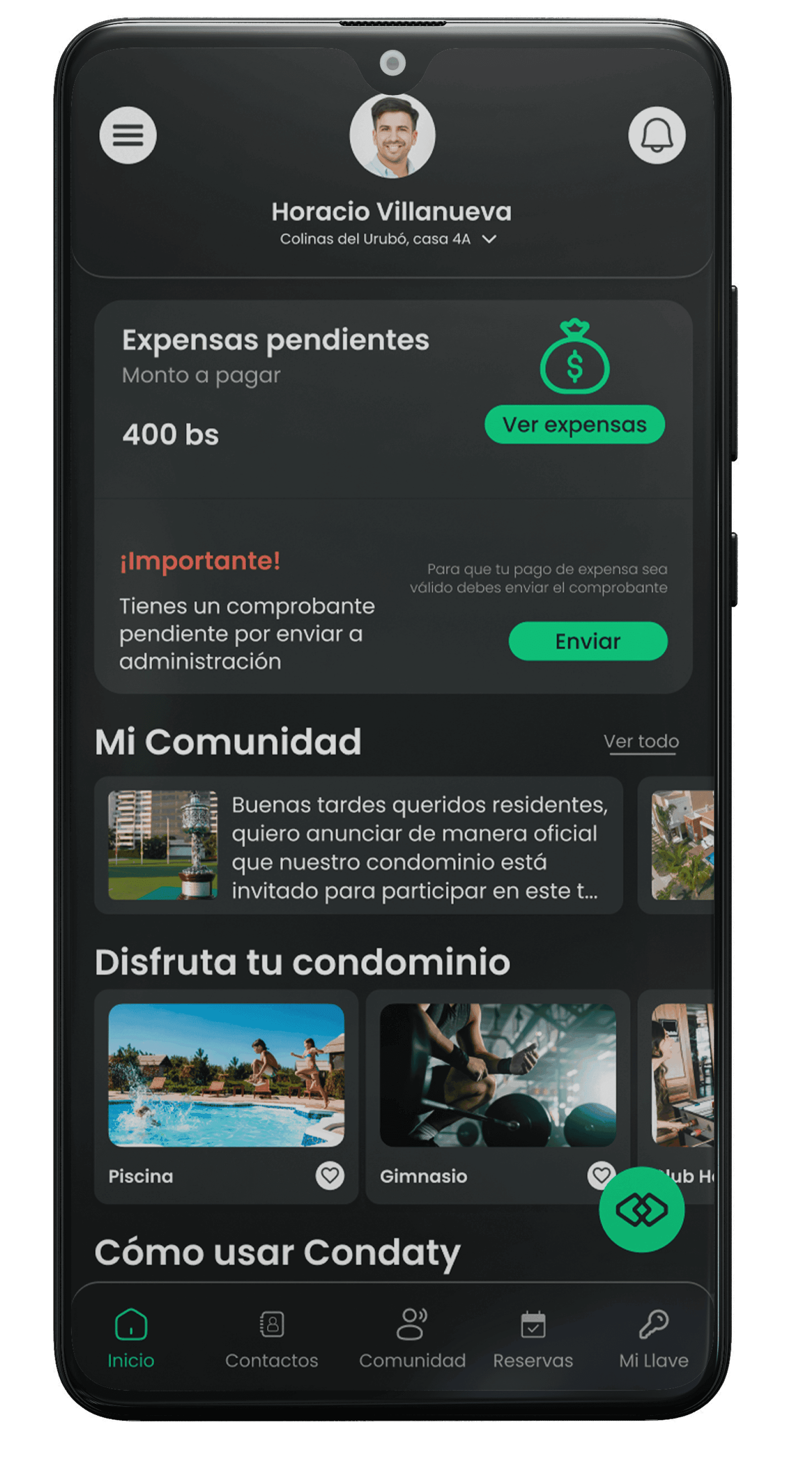This screenshot has width=812, height=1468.
Task: Open the hamburger menu
Action: (128, 135)
